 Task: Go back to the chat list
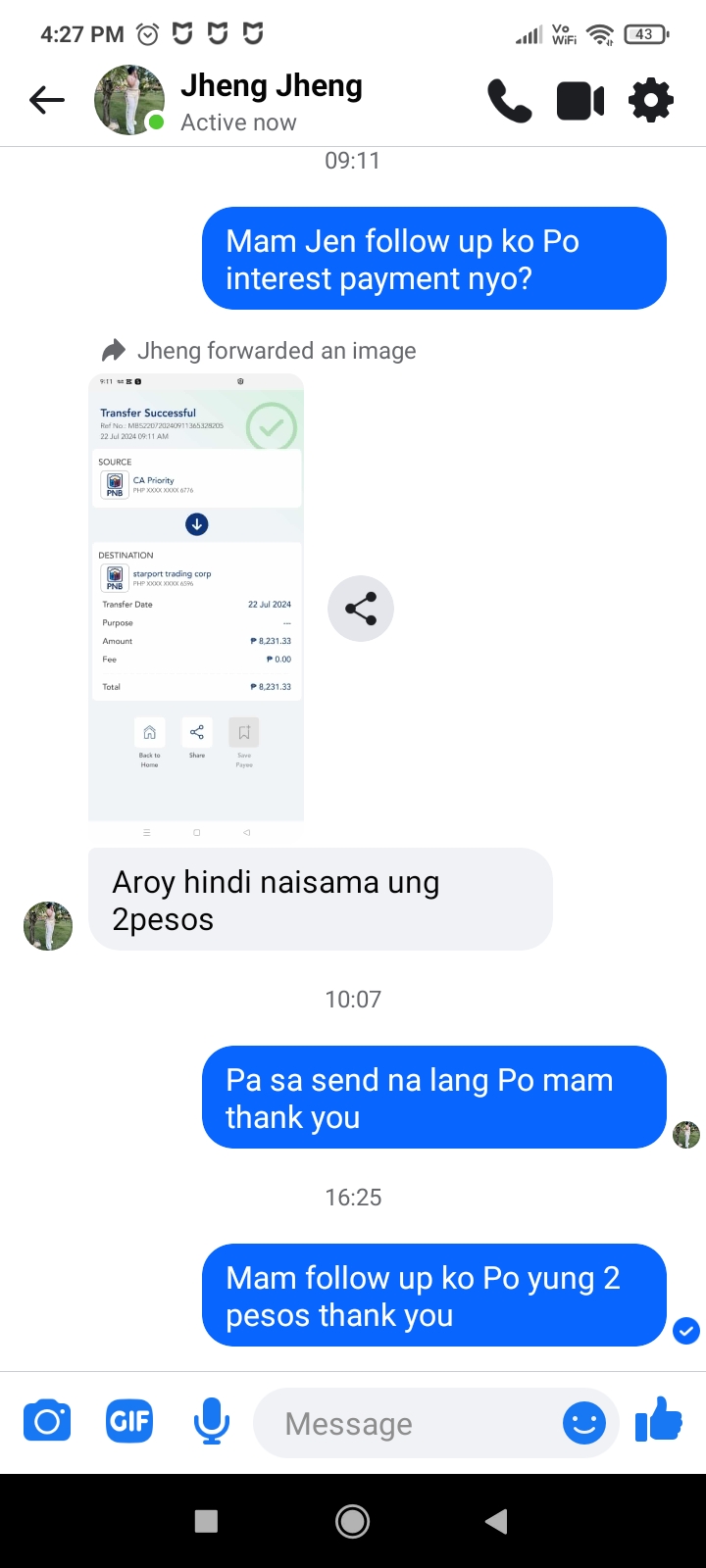pos(46,100)
